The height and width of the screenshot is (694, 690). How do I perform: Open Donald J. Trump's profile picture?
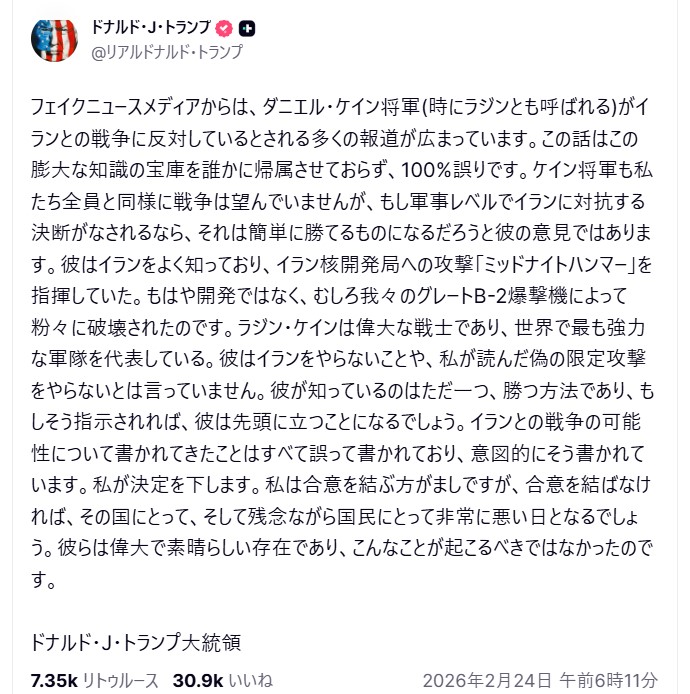point(55,40)
